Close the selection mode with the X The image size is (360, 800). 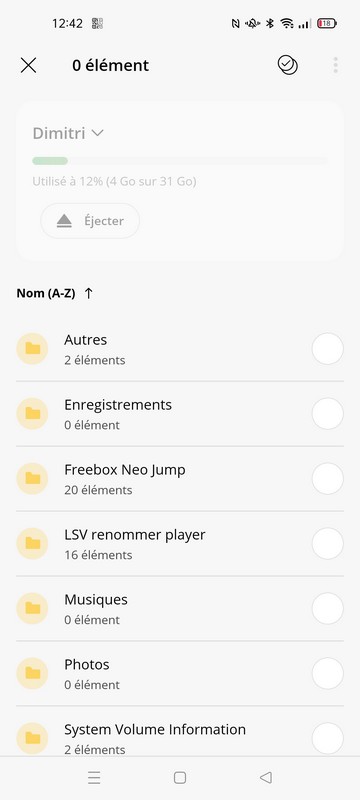tap(29, 65)
